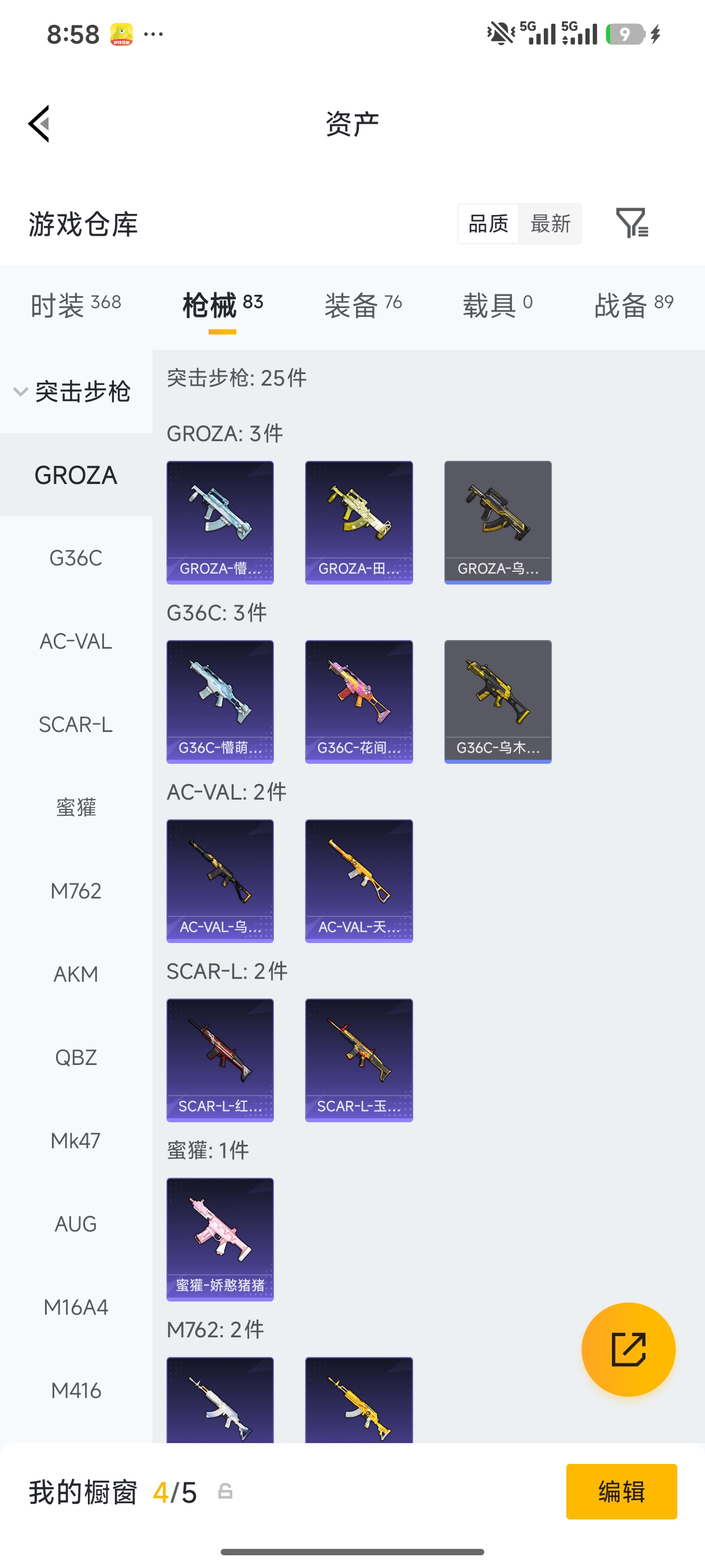Screen dimensions: 705x1568
Task: Open the filter icon next to 最新
Action: click(x=632, y=223)
